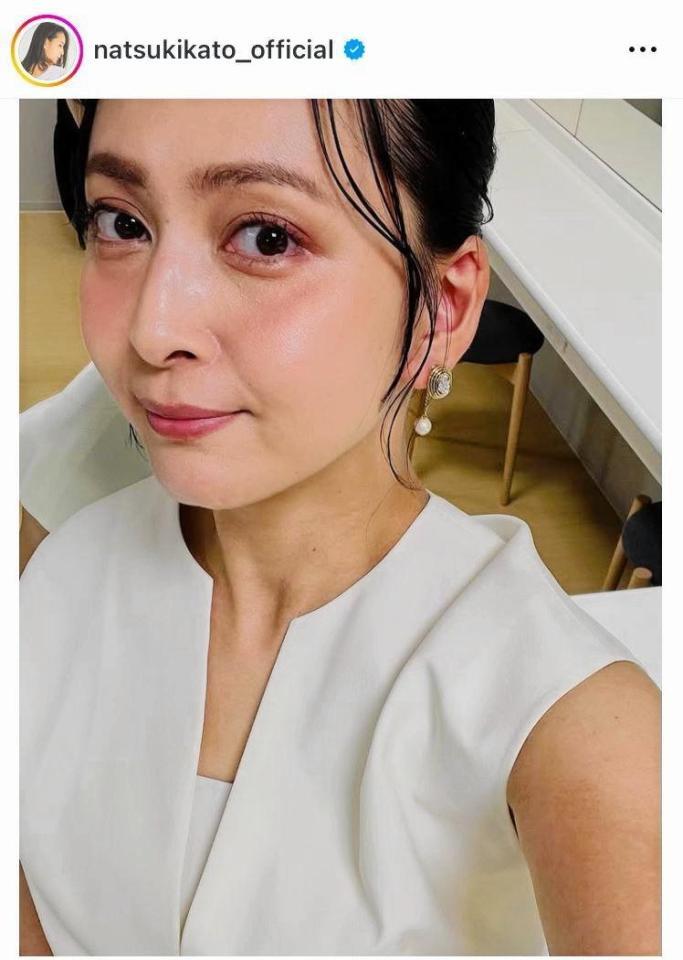
Task: Open the natsukikato_official profile via the username
Action: click(214, 50)
